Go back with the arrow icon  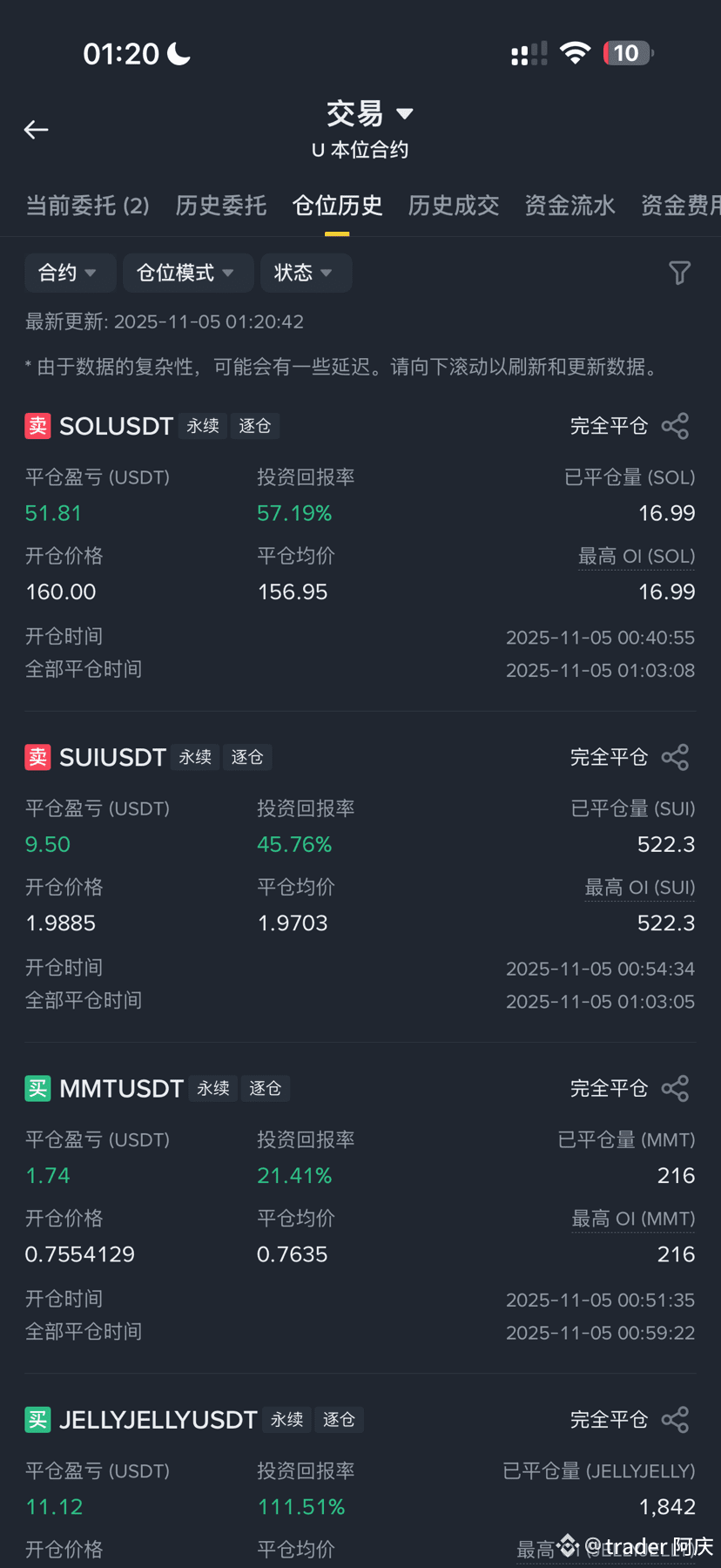[36, 130]
